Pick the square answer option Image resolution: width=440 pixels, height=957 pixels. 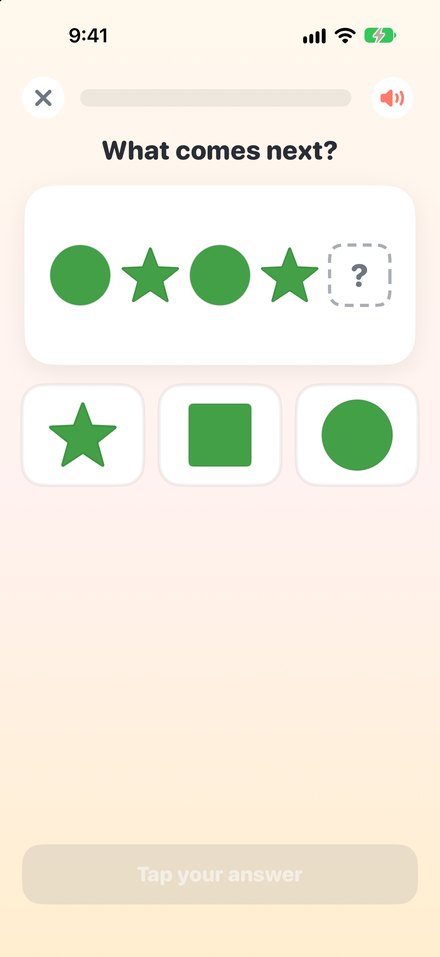tap(220, 435)
